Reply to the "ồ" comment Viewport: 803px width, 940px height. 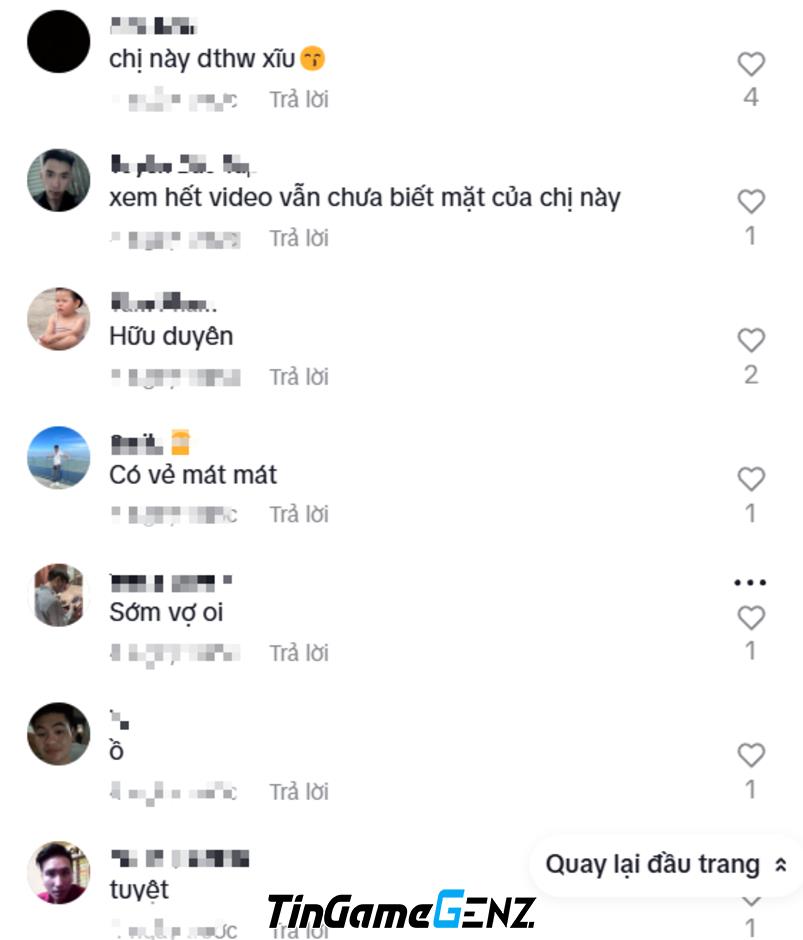(x=298, y=792)
